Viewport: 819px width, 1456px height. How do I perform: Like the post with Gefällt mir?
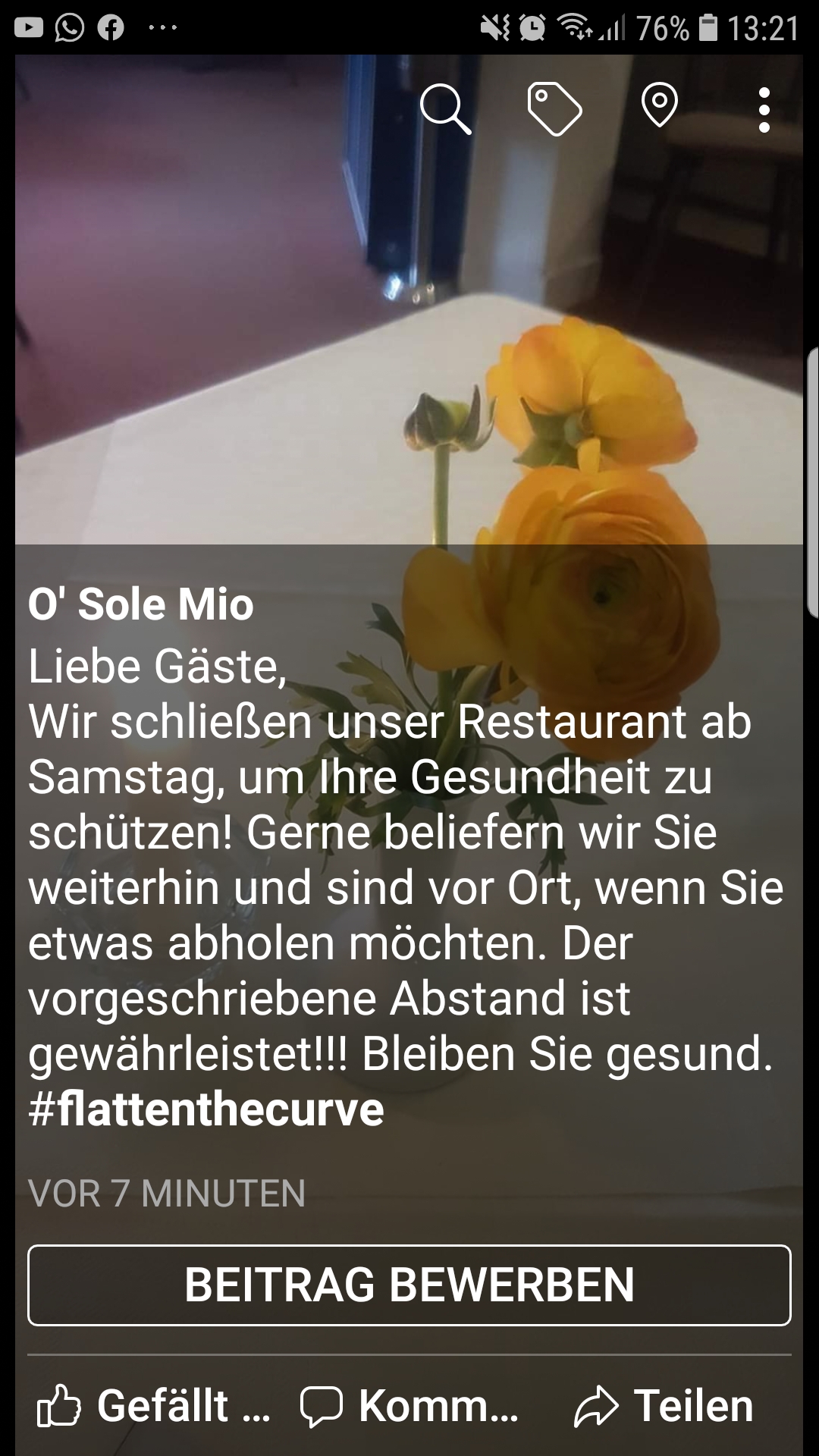[x=155, y=1406]
